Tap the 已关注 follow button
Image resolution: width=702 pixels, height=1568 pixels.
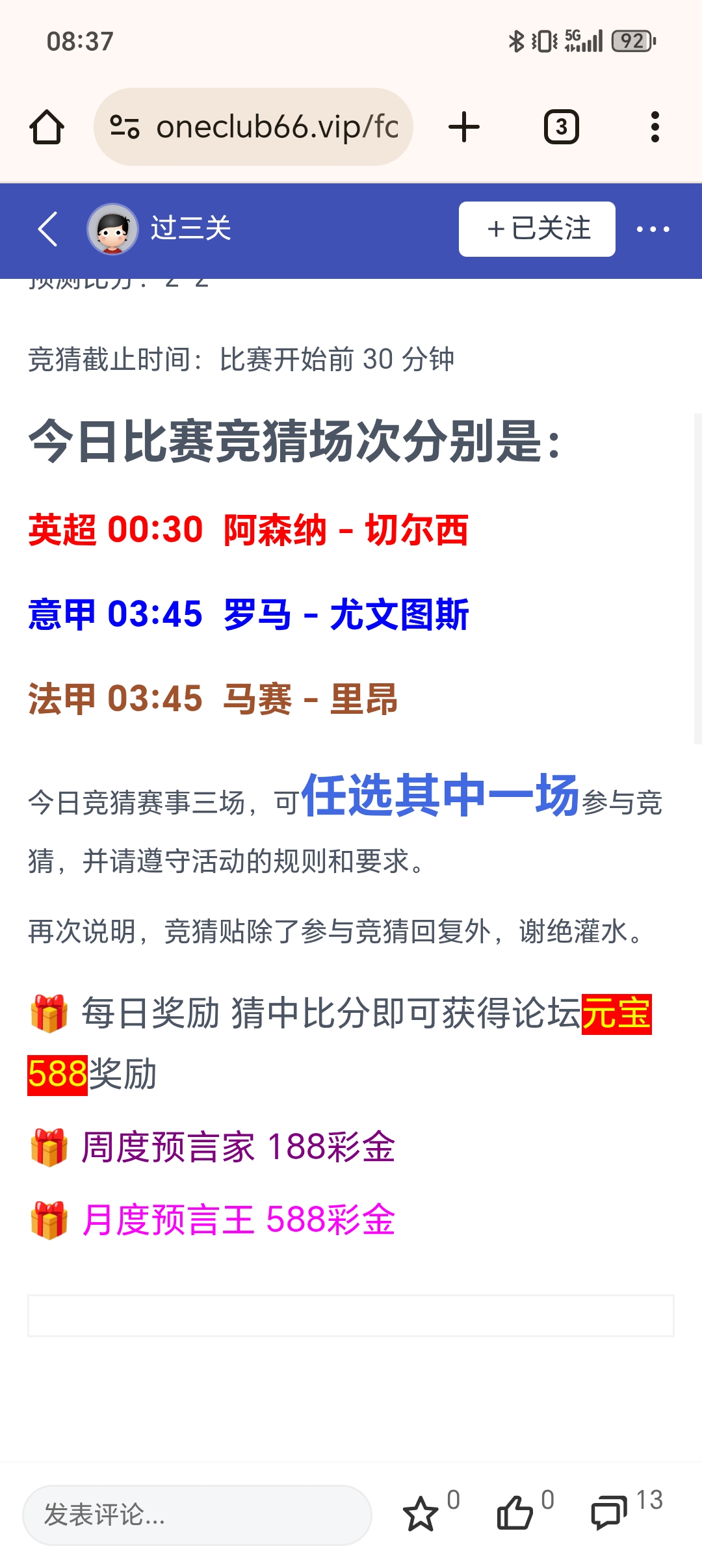[x=537, y=229]
